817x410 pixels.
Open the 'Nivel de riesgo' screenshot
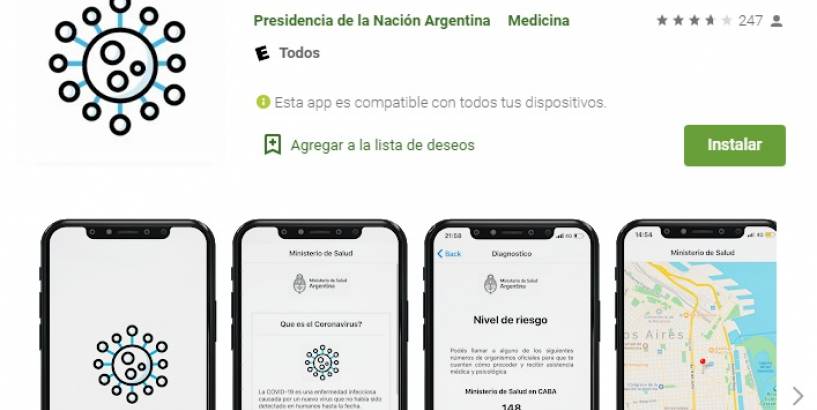[512, 320]
